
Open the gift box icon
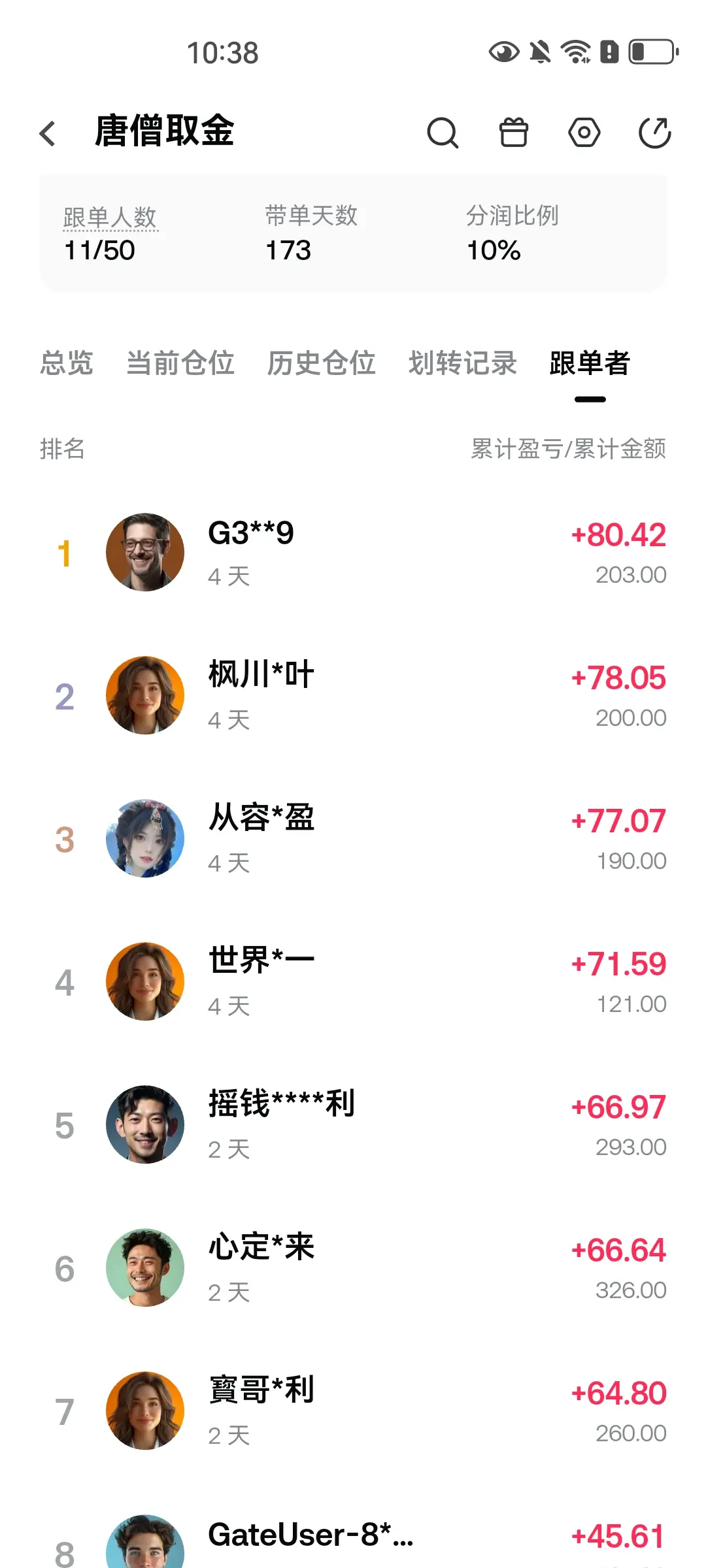point(513,133)
